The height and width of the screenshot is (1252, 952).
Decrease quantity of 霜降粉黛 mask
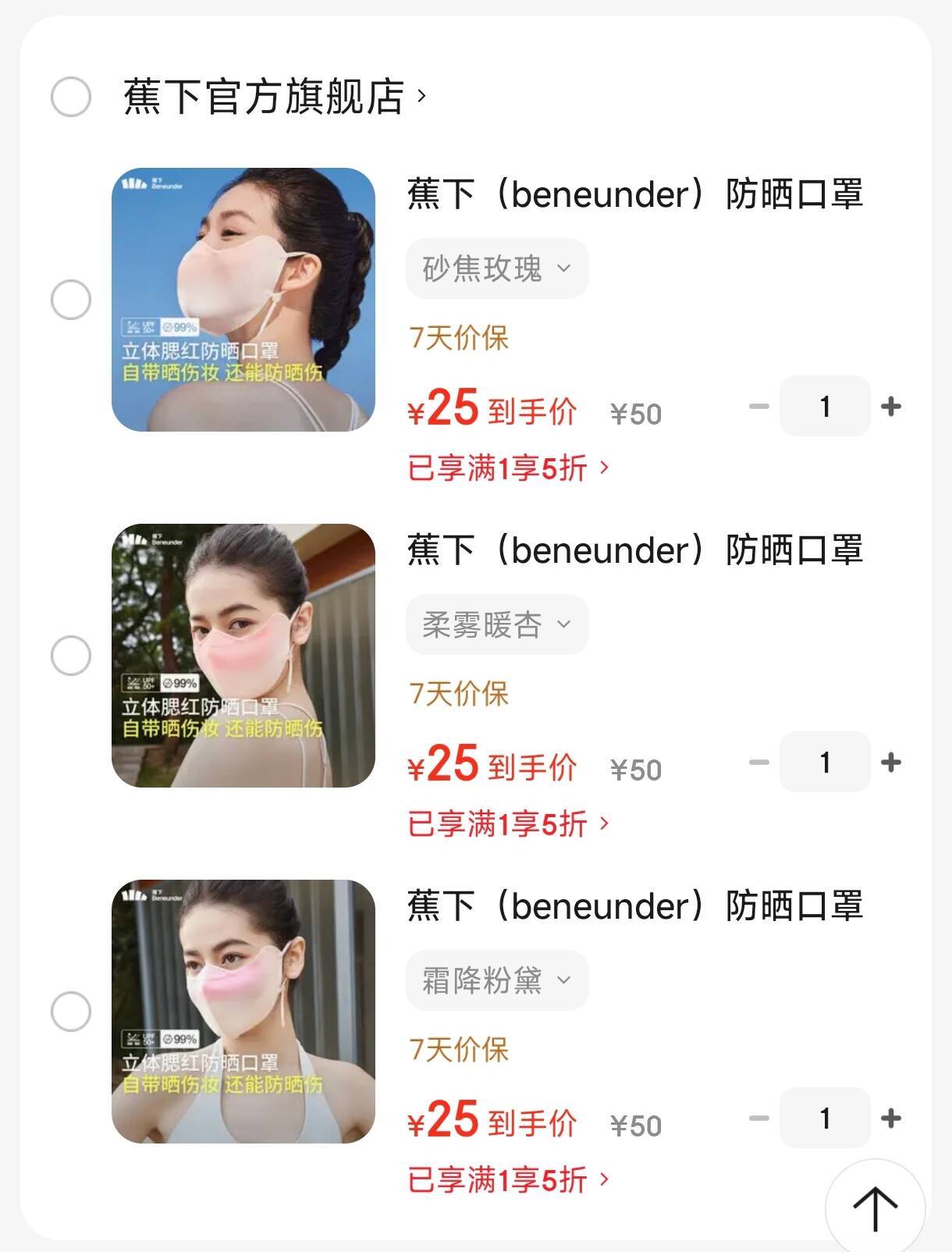(758, 1118)
